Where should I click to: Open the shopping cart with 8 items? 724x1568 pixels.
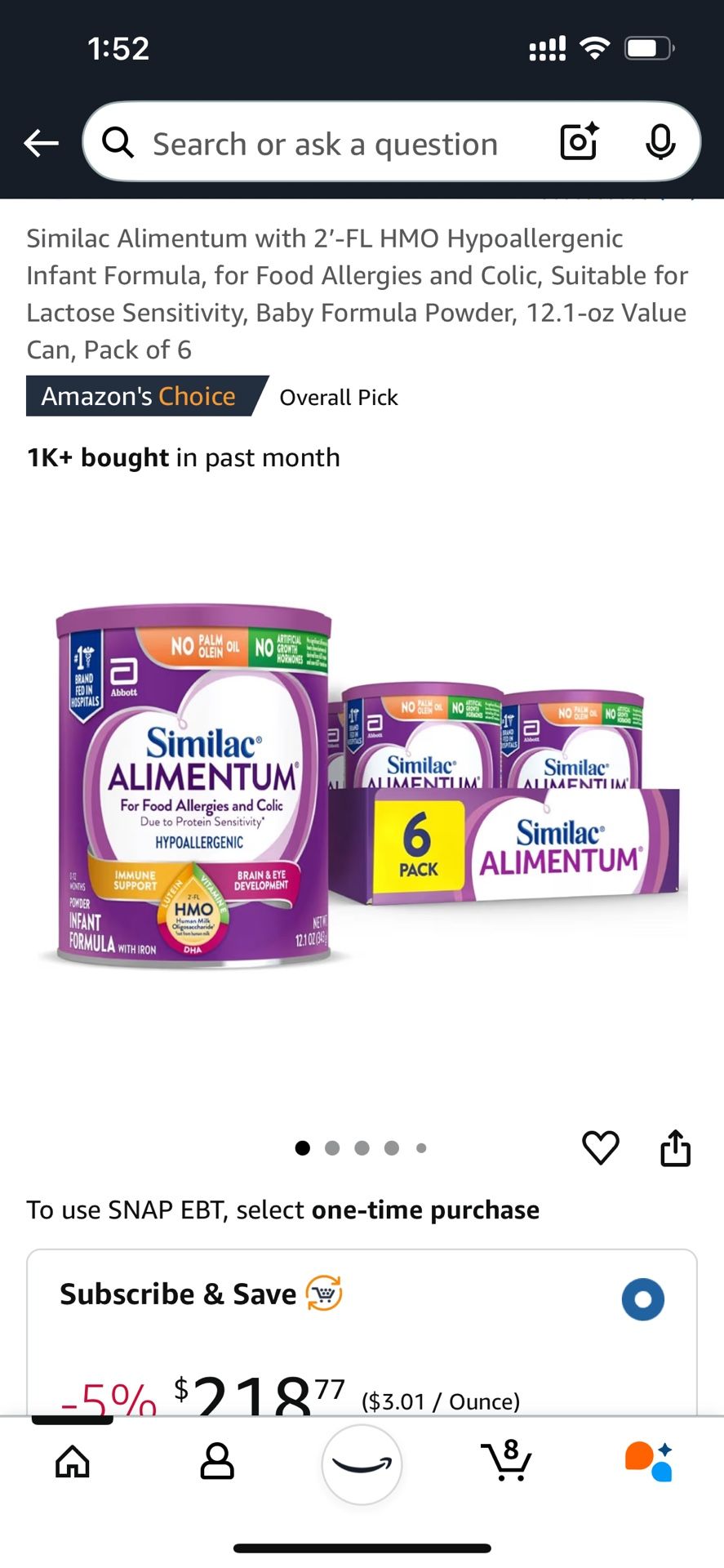(x=506, y=1460)
